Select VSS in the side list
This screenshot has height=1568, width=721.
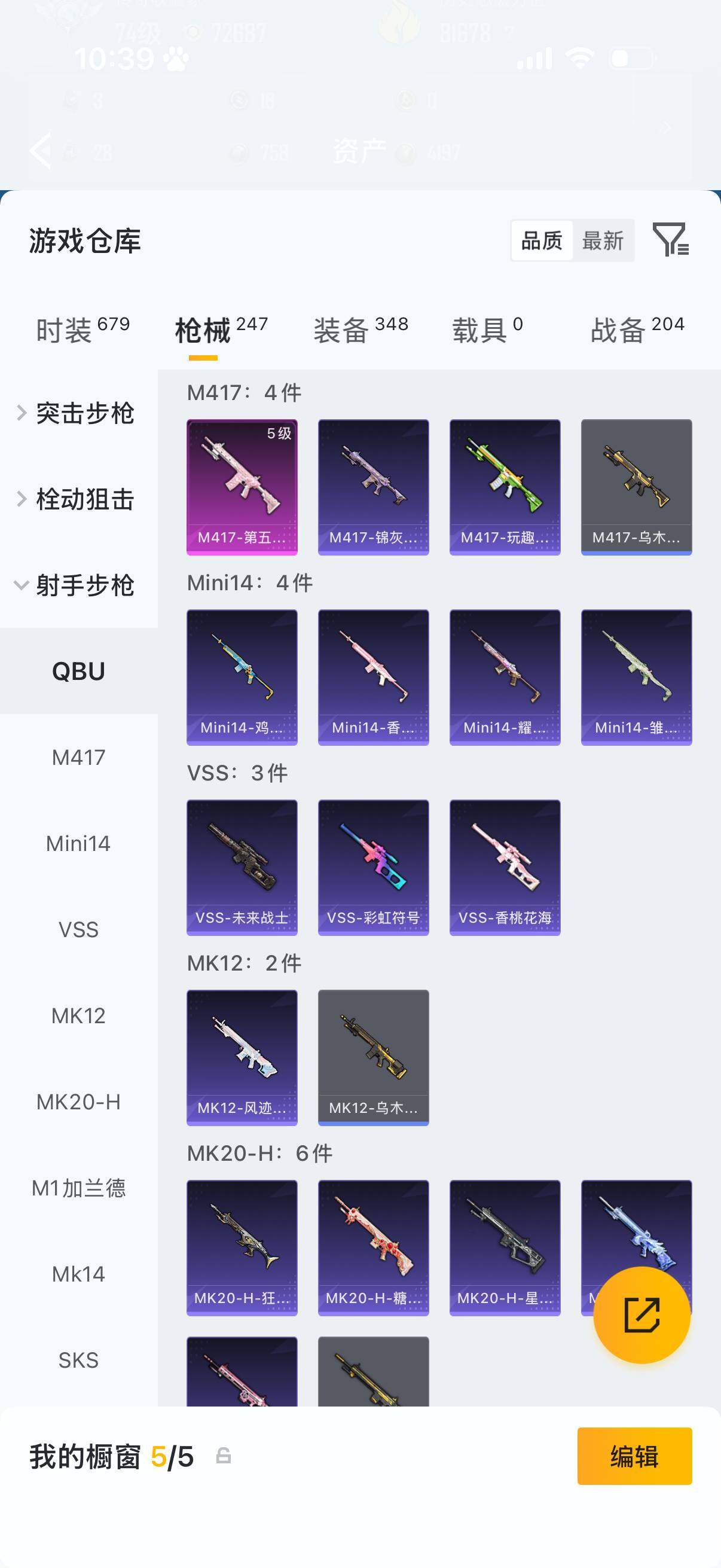click(78, 929)
